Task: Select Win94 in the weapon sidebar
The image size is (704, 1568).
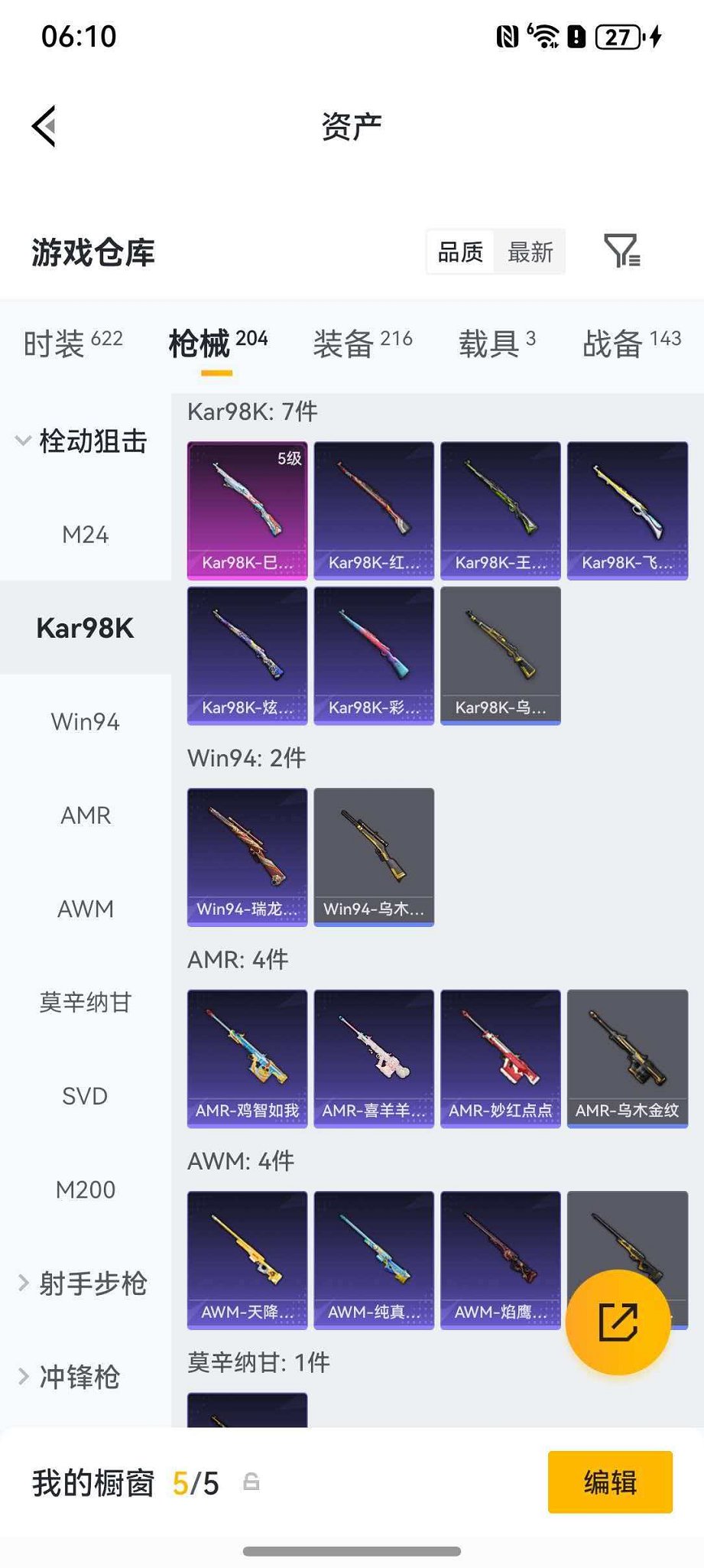Action: (x=85, y=721)
